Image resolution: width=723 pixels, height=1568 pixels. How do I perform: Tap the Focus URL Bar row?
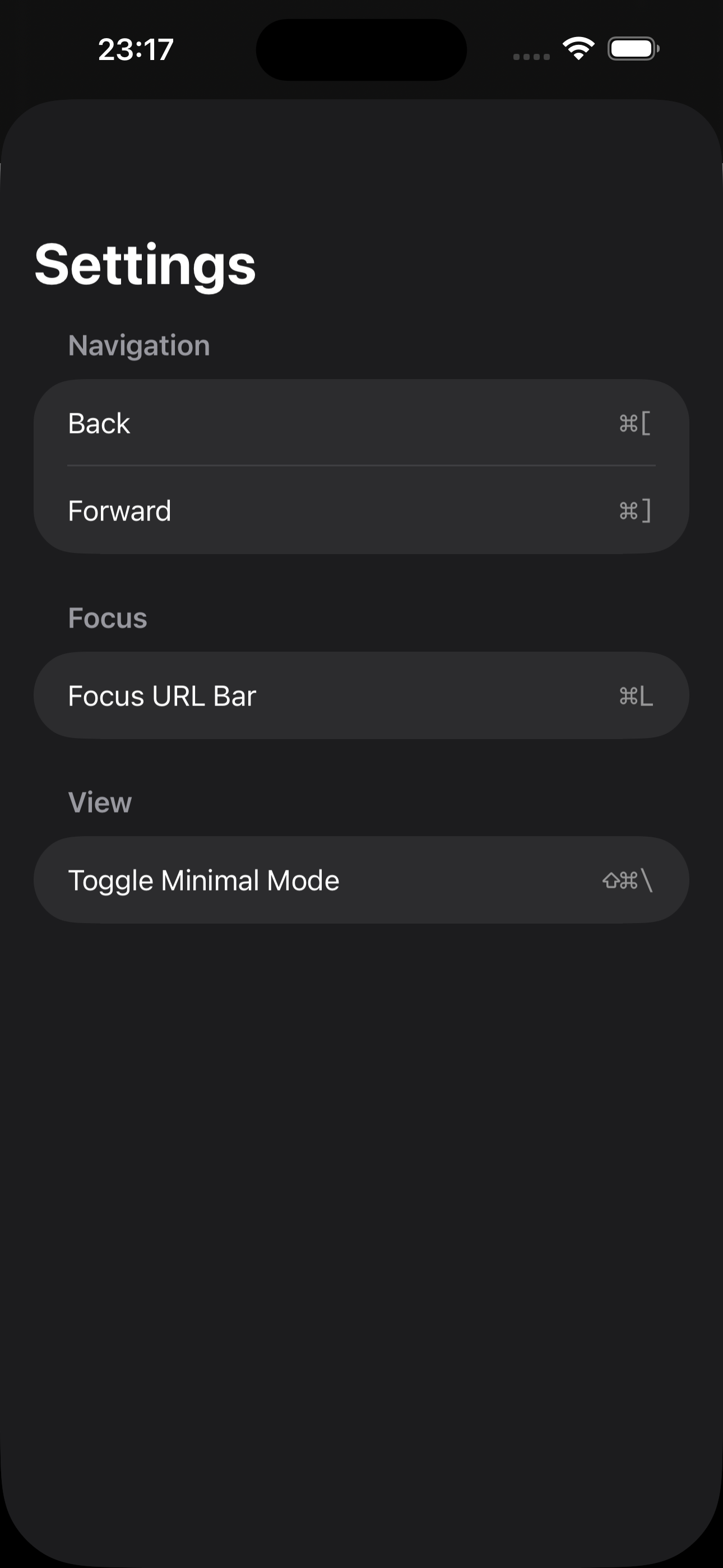tap(361, 696)
